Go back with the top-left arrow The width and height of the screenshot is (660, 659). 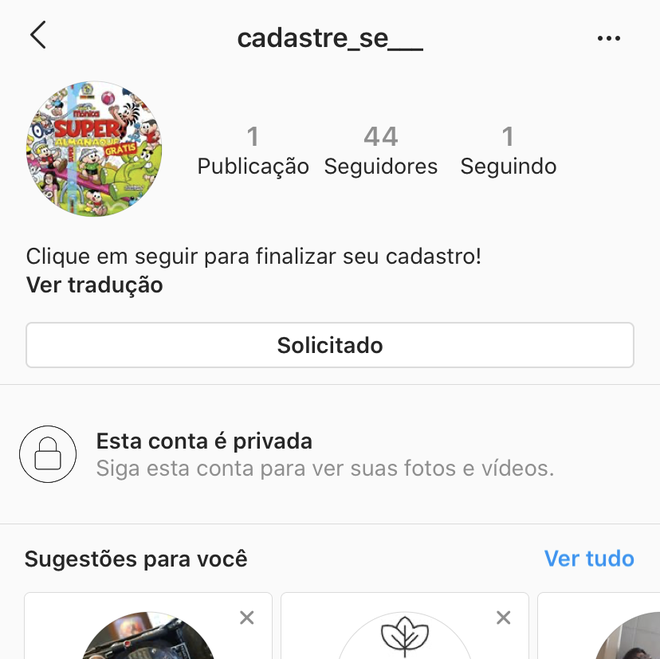(38, 36)
